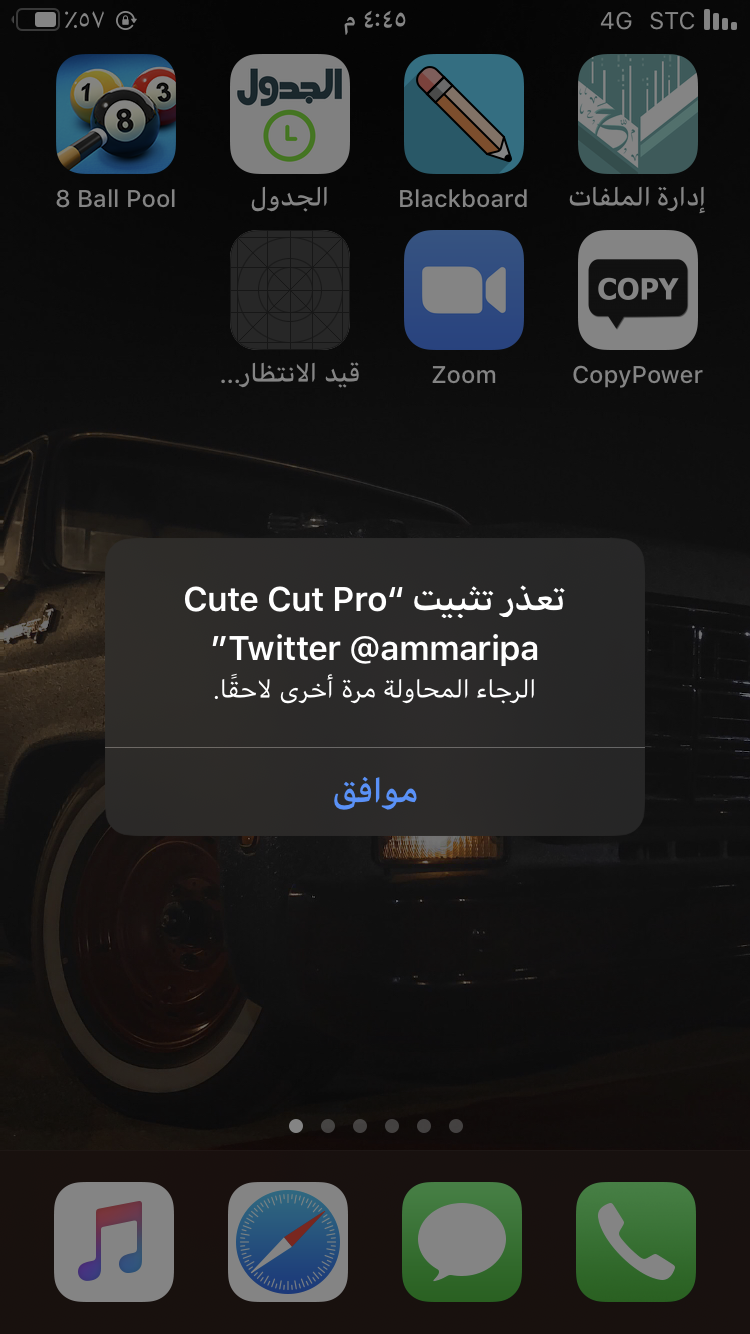Dismiss the alert with موافق button
Screen dimensions: 750x1334
coord(374,792)
